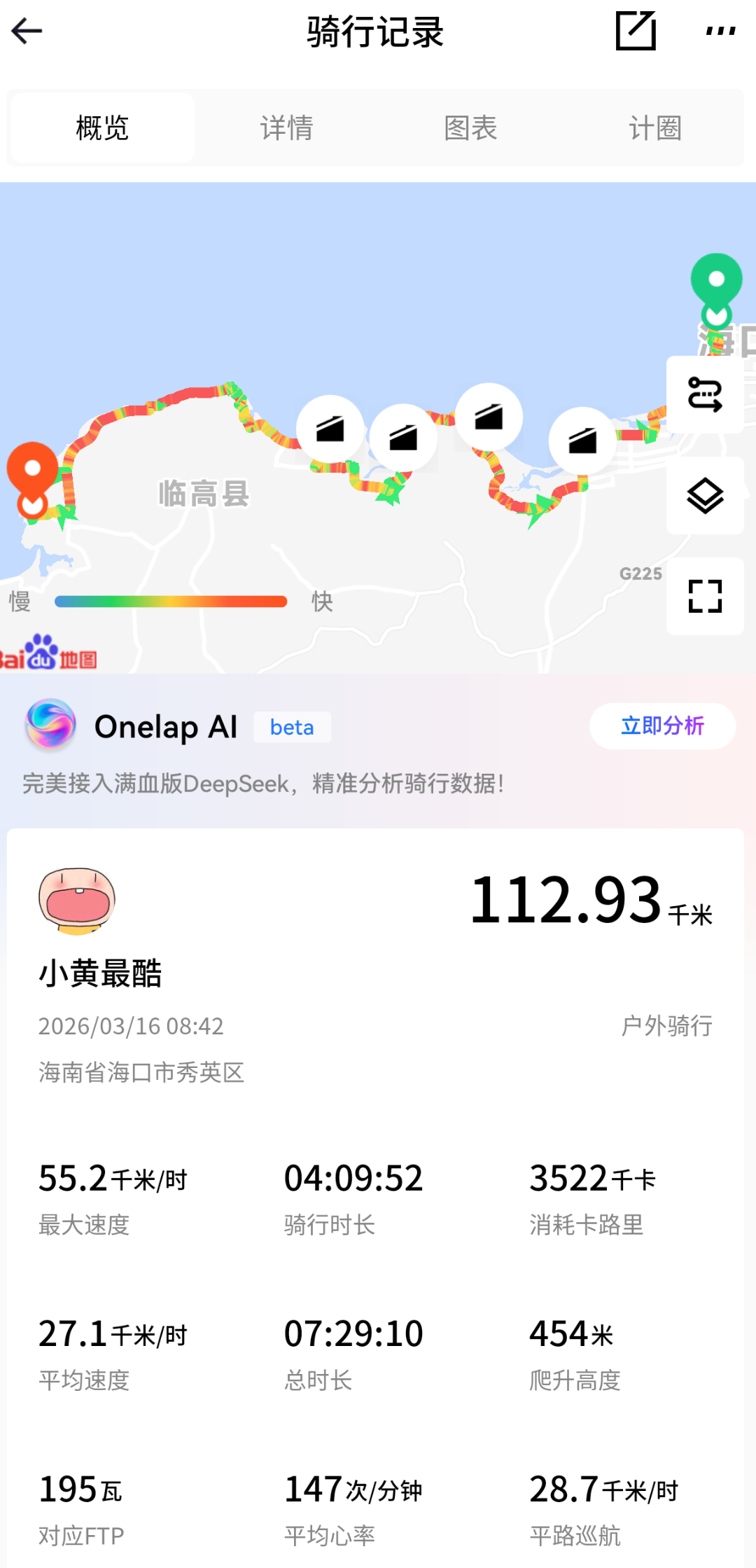Switch to the 图表 tab

tap(470, 128)
